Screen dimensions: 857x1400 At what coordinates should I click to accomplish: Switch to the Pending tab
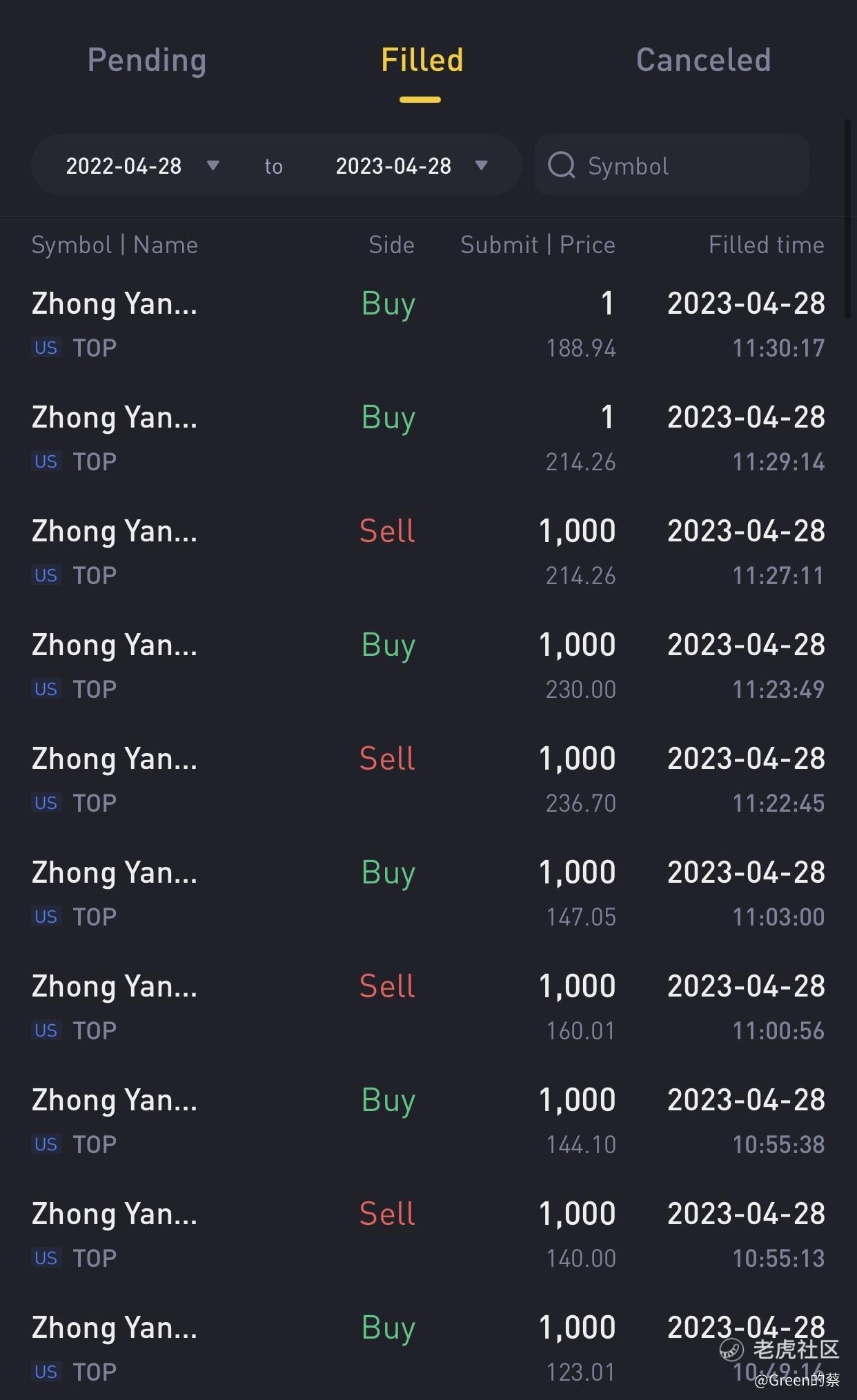point(147,61)
